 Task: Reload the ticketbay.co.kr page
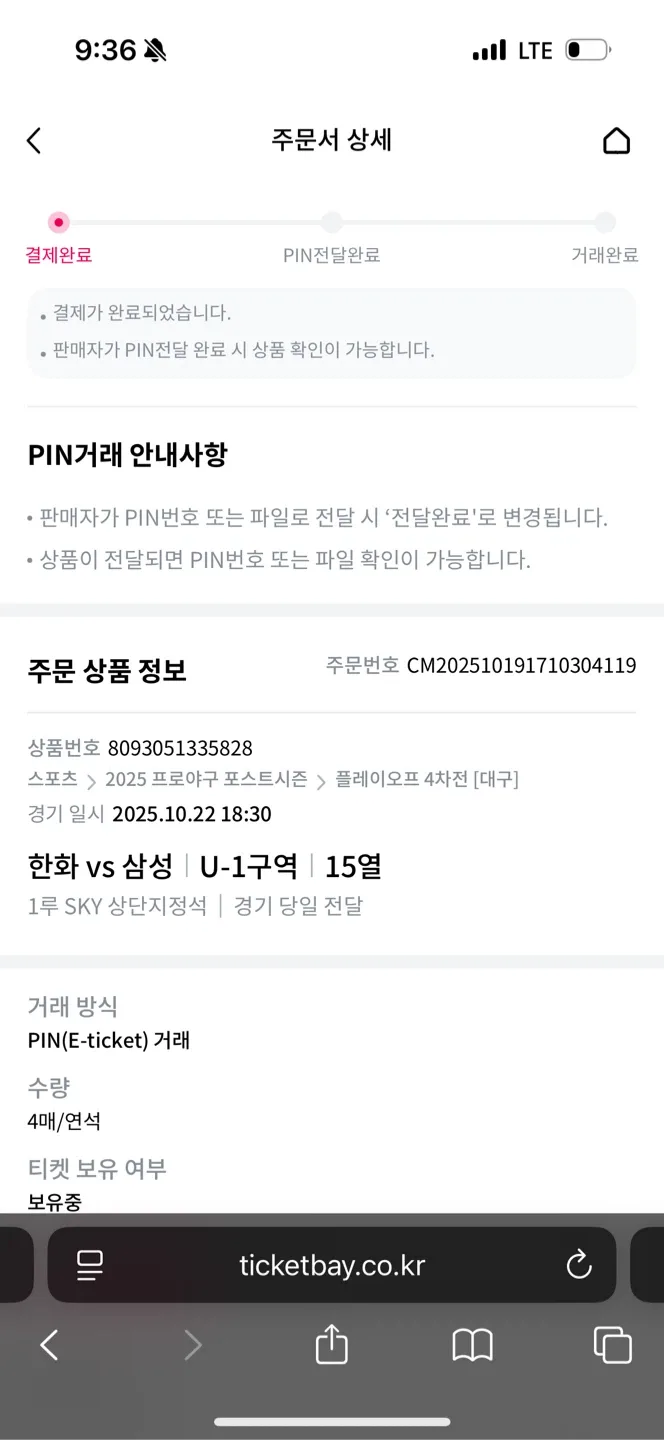(x=579, y=1265)
